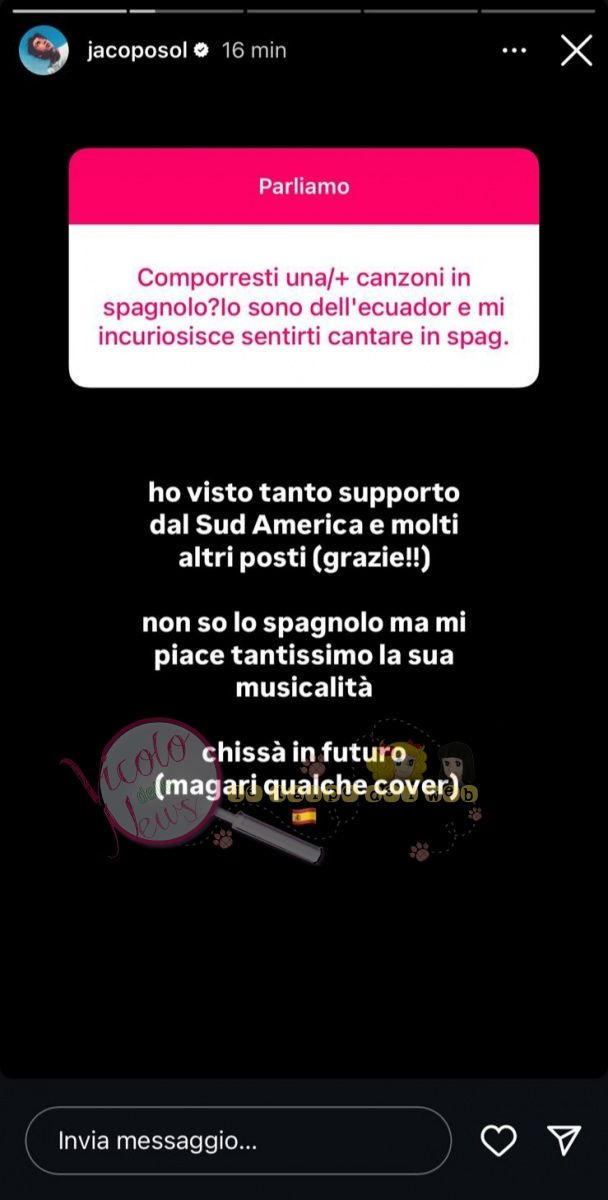Open jacoposol's profile picture
608x1200 pixels.
[x=44, y=50]
